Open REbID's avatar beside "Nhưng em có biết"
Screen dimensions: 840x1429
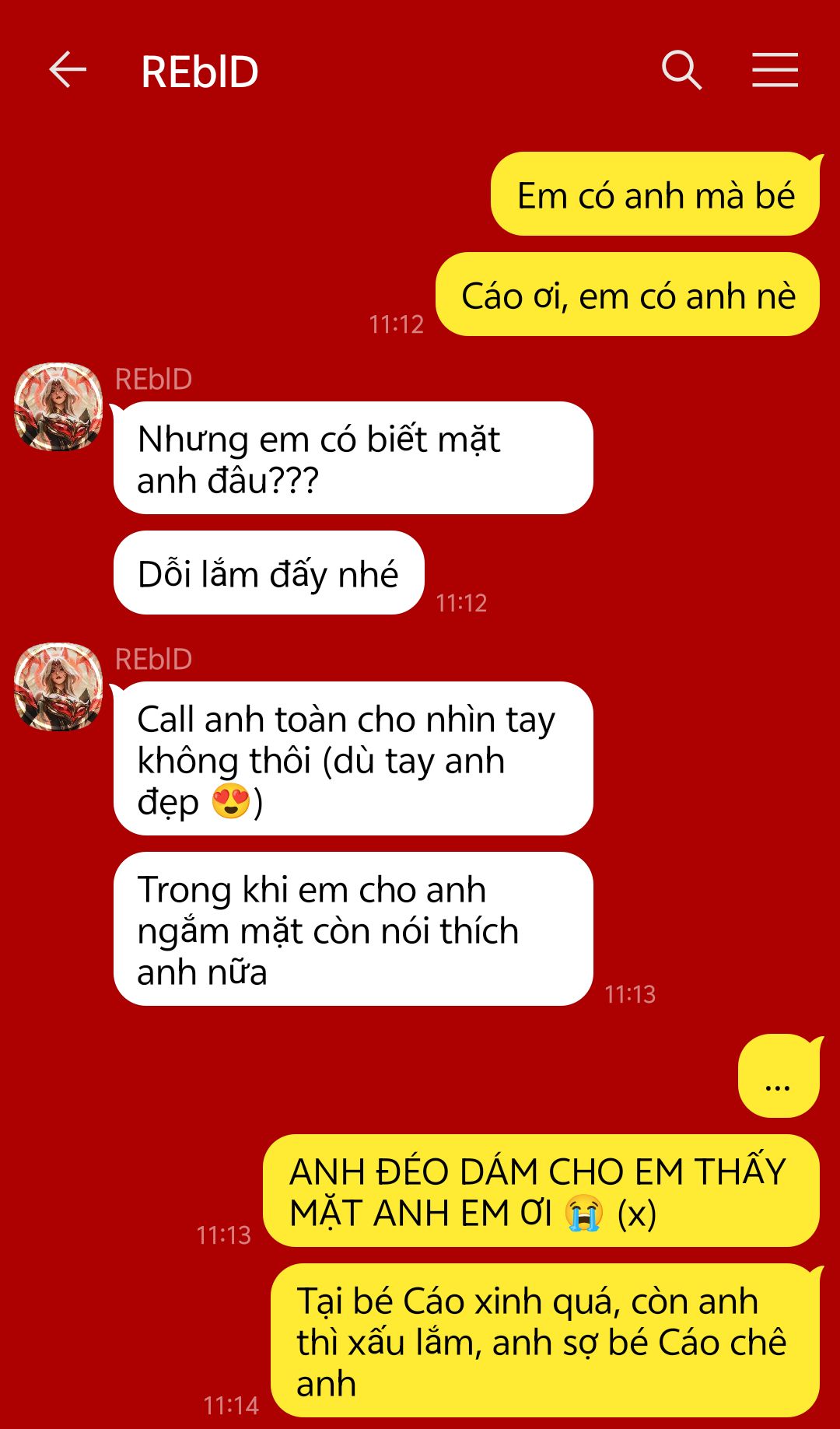(x=58, y=407)
